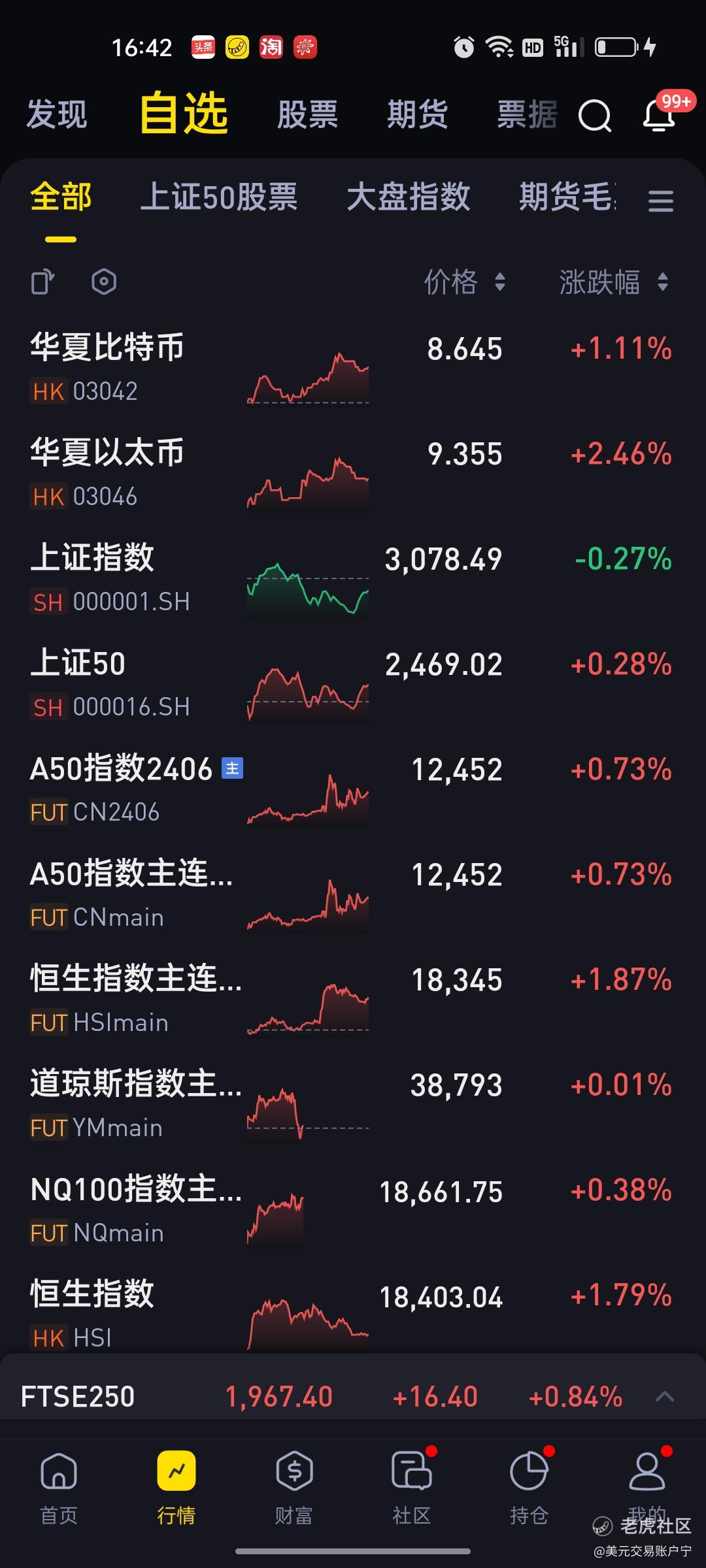
Task: Open the notifications bell
Action: pyautogui.click(x=659, y=115)
